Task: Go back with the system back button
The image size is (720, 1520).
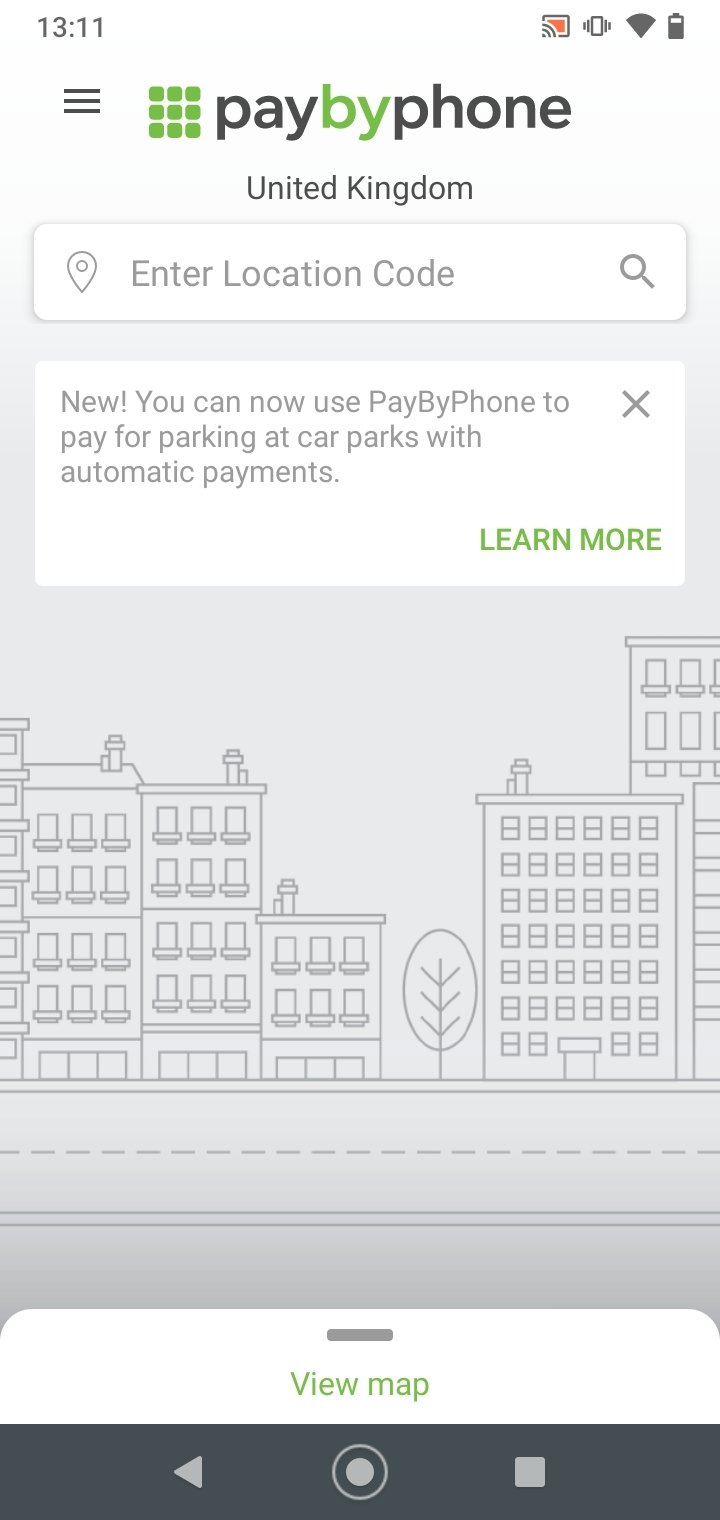Action: pyautogui.click(x=188, y=1472)
